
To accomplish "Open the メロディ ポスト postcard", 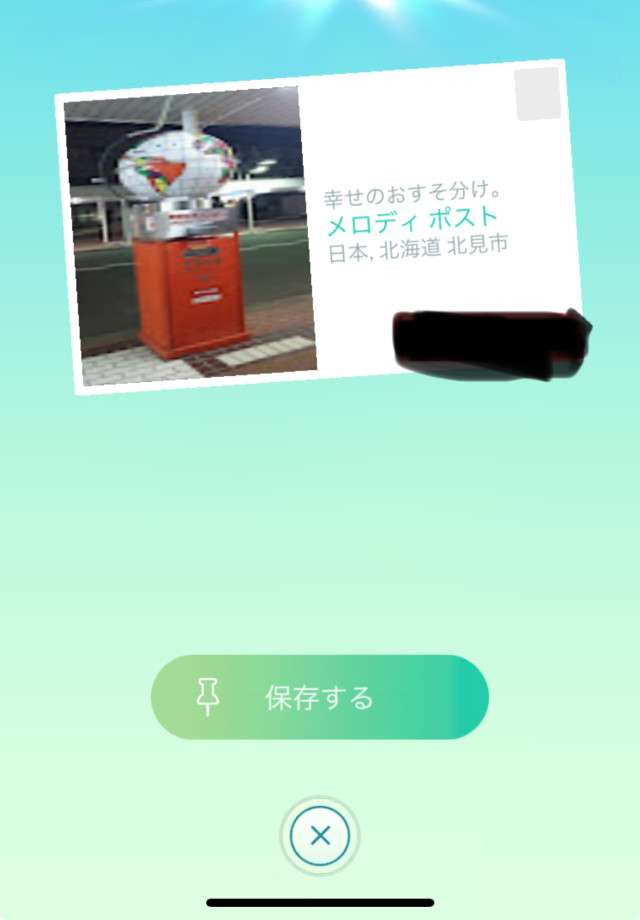I will [x=320, y=230].
